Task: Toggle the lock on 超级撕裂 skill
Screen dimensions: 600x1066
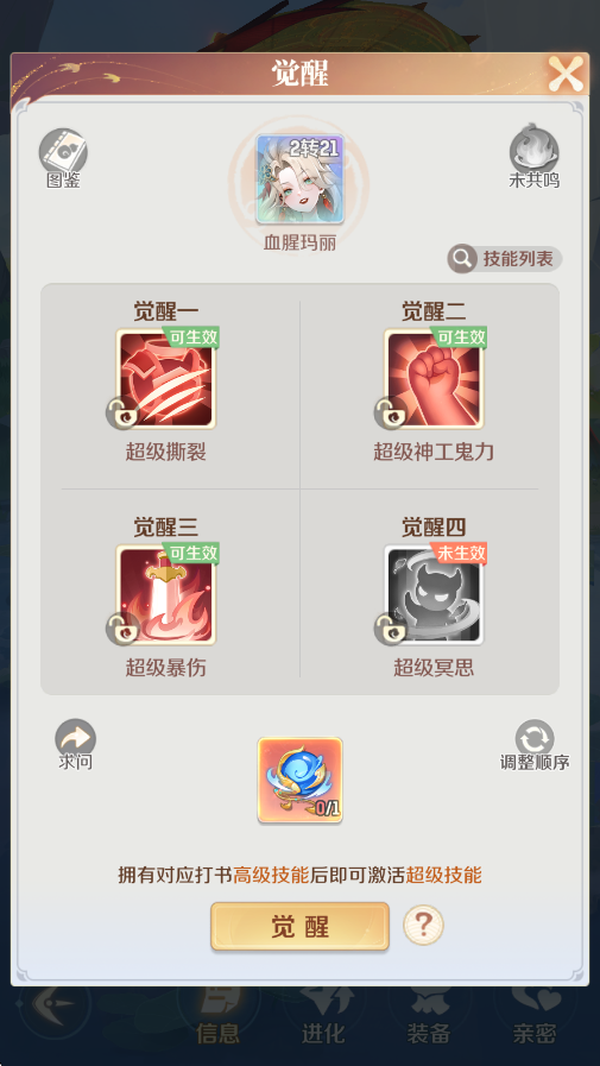Action: tap(119, 411)
